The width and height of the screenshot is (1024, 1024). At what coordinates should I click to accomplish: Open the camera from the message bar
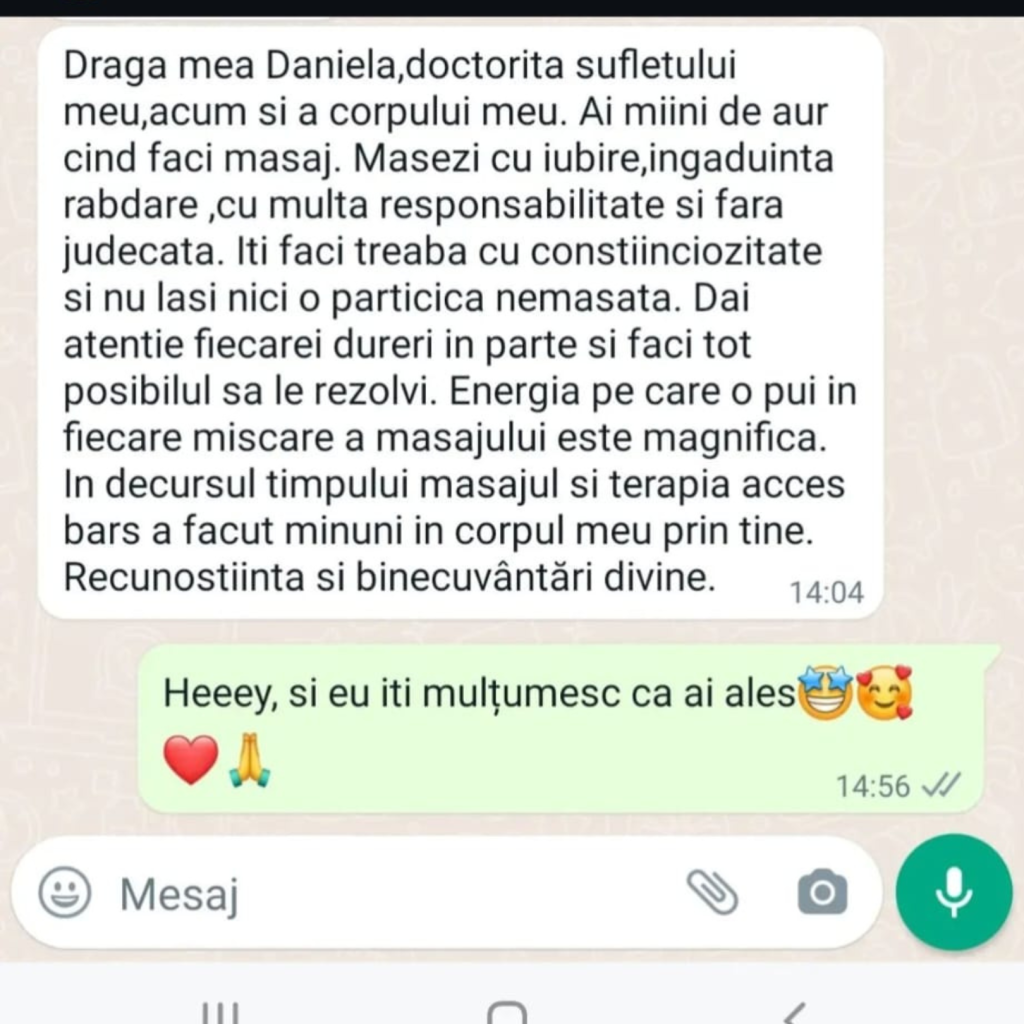point(822,892)
